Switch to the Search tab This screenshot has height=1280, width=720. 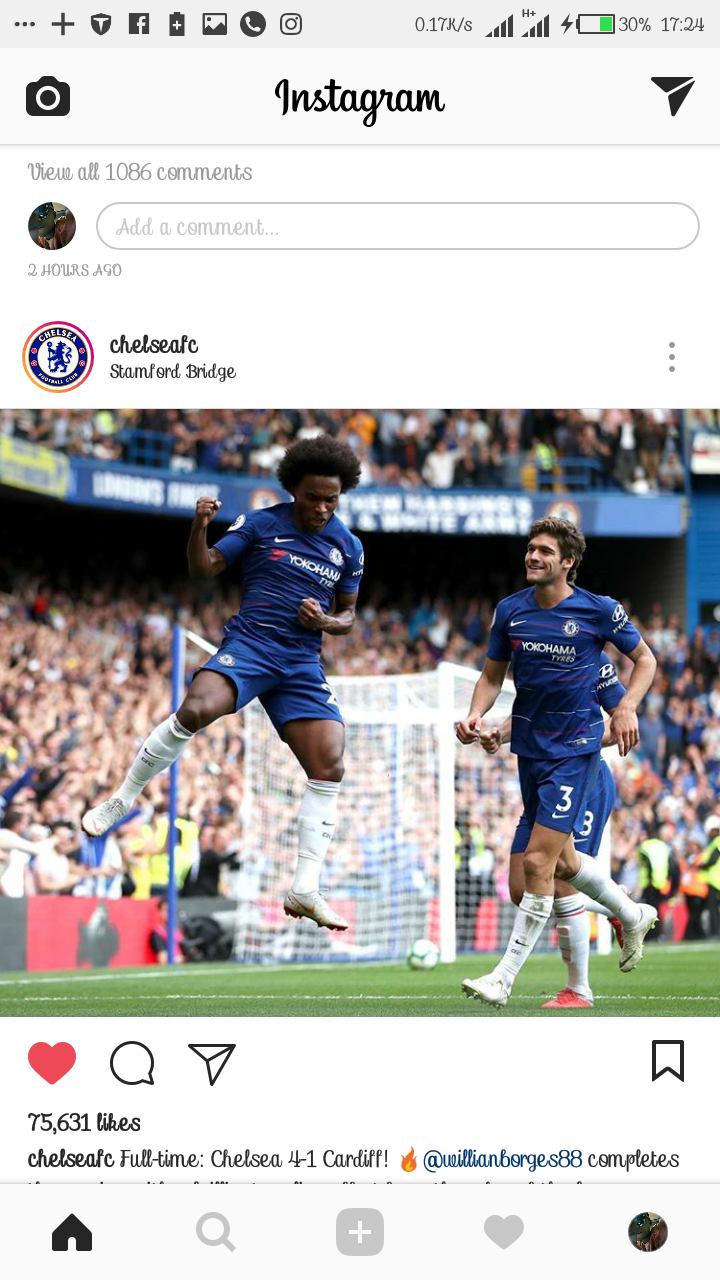(x=216, y=1233)
